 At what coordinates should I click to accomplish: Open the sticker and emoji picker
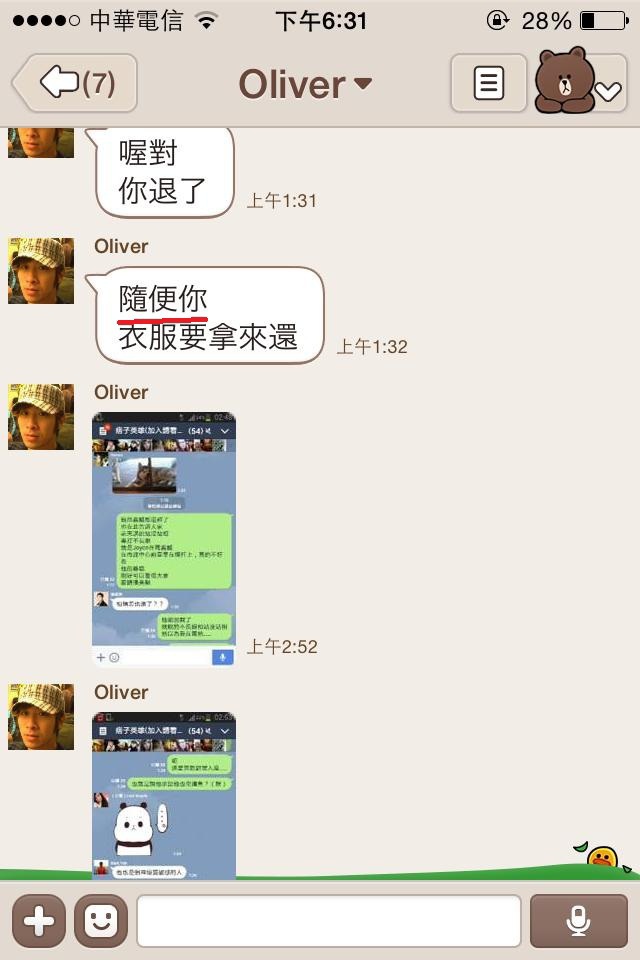pyautogui.click(x=100, y=921)
